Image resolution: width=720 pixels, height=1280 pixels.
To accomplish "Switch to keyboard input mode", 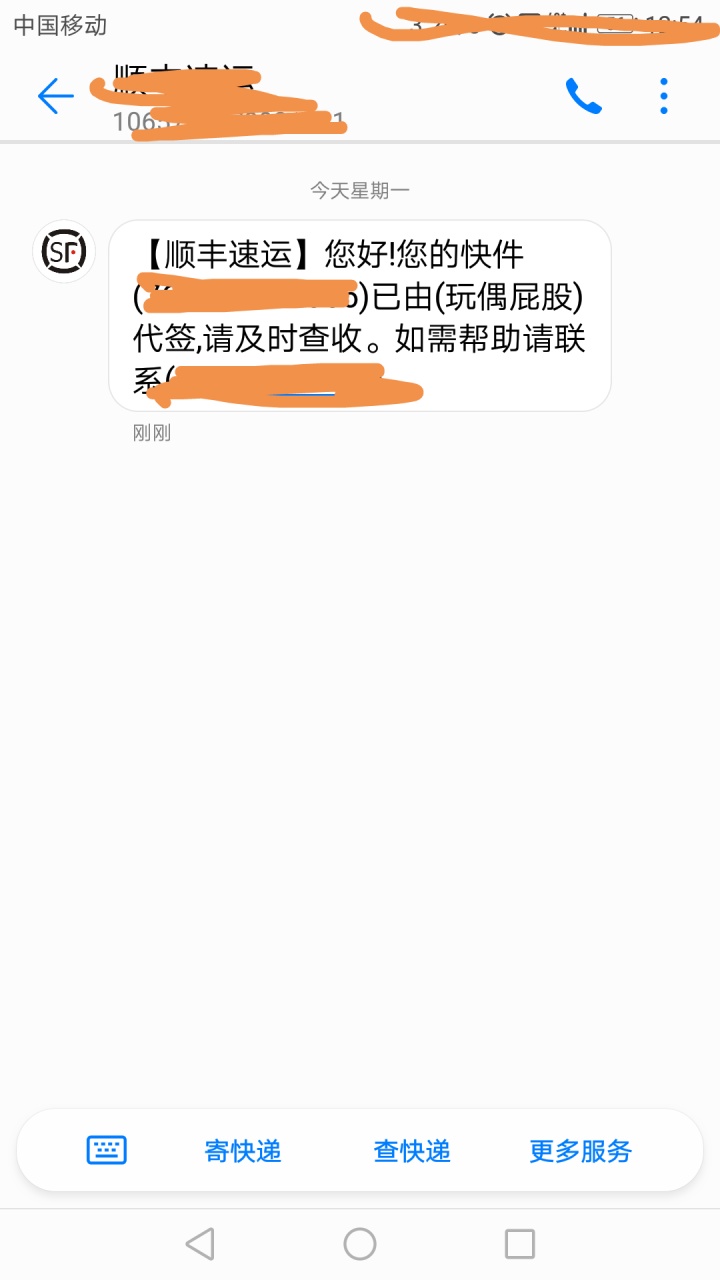I will (106, 1150).
